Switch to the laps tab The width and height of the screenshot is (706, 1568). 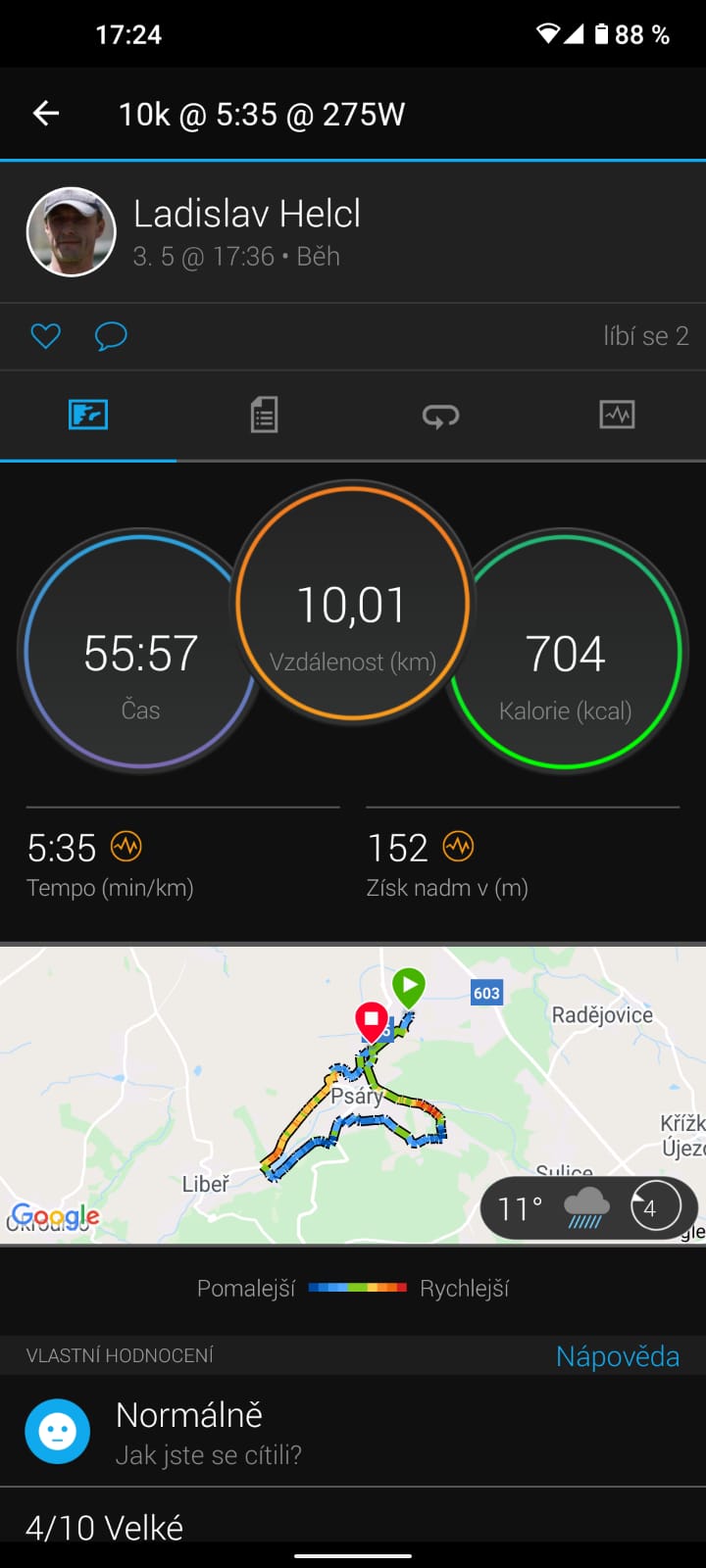(440, 416)
